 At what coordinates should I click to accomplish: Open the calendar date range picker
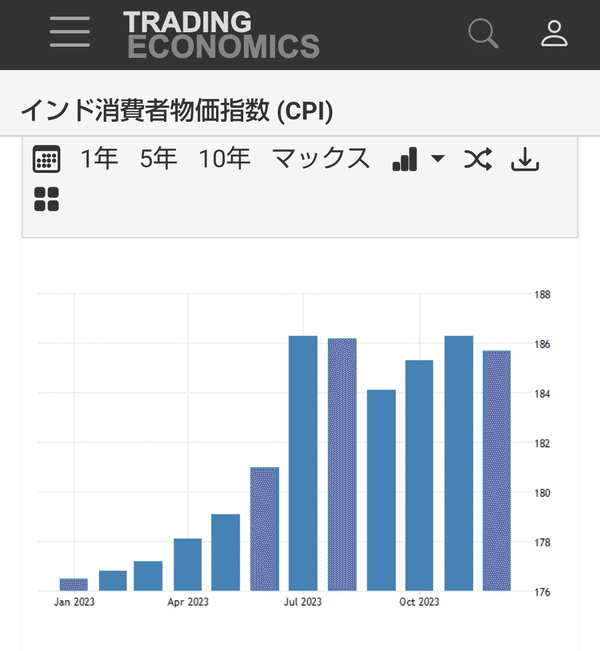tap(47, 159)
